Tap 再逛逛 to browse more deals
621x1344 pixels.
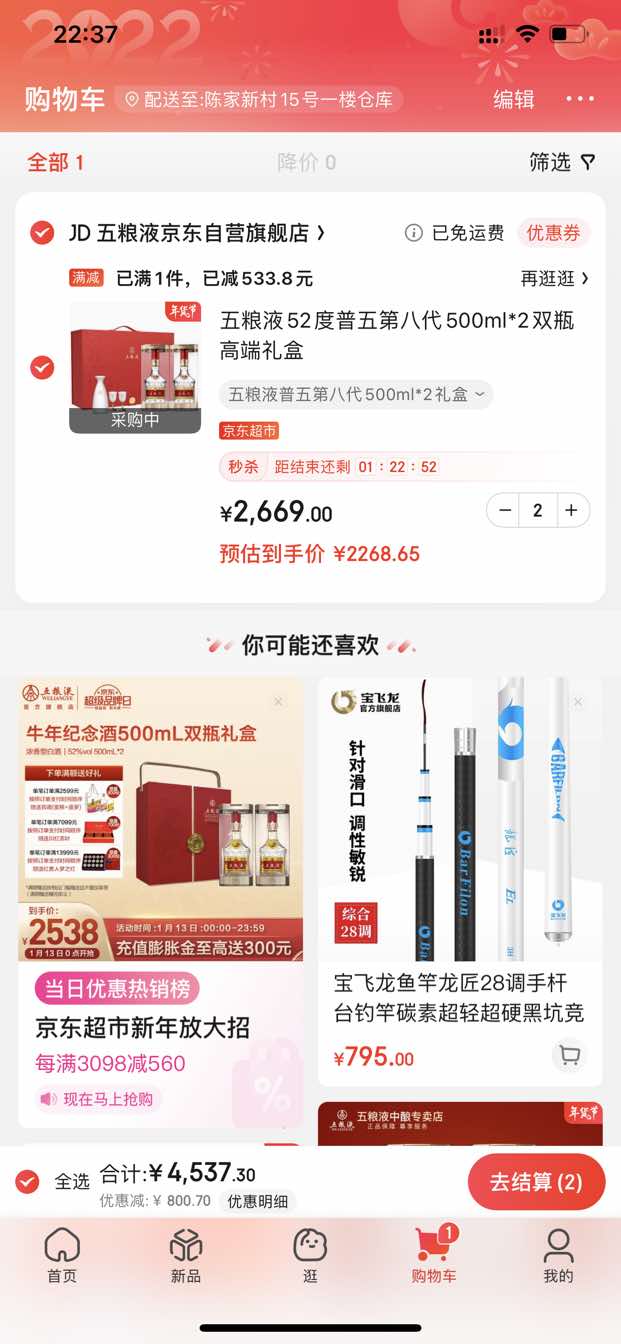554,278
